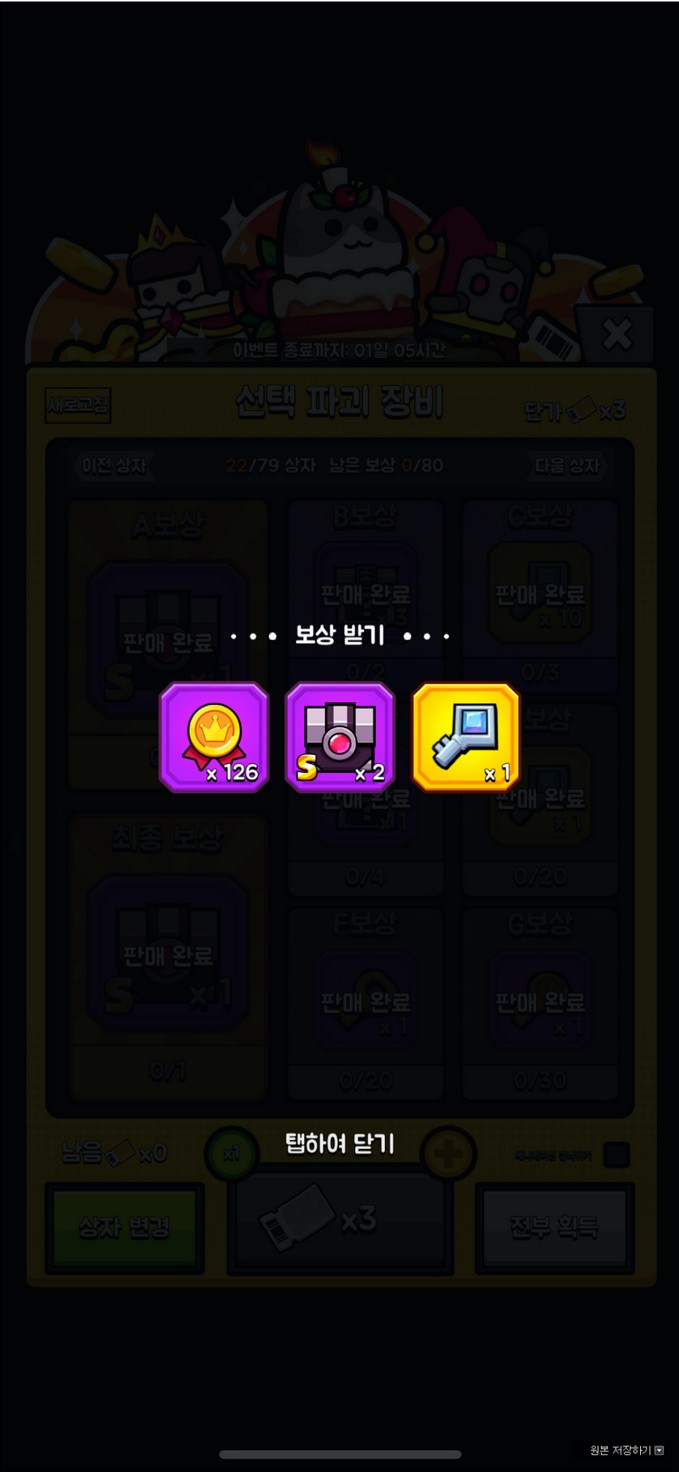View the key x1 reward
The height and width of the screenshot is (1472, 679).
click(x=466, y=737)
